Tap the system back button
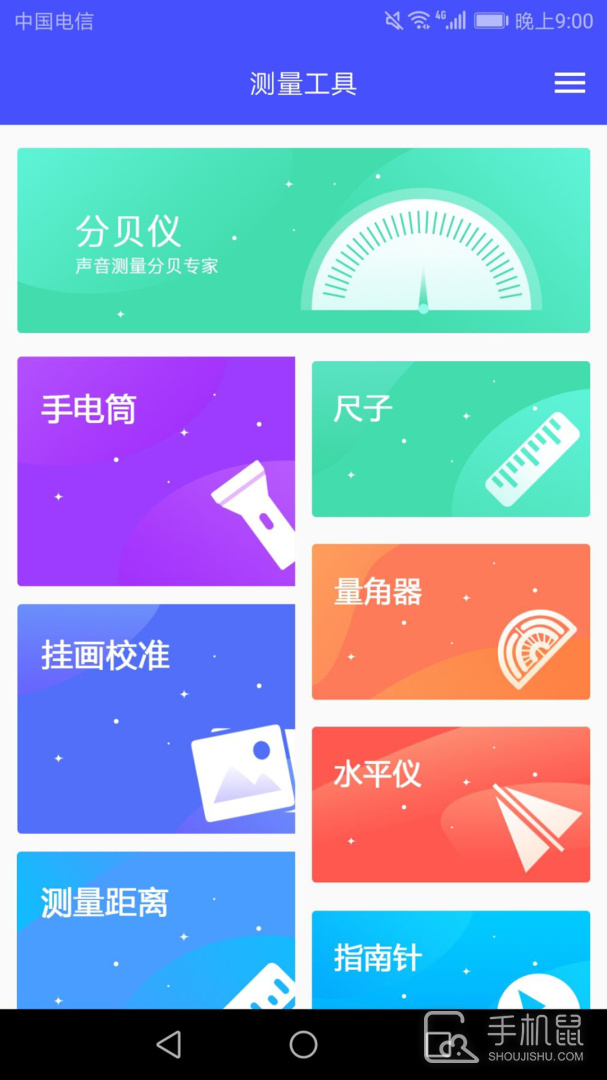 (x=169, y=1045)
